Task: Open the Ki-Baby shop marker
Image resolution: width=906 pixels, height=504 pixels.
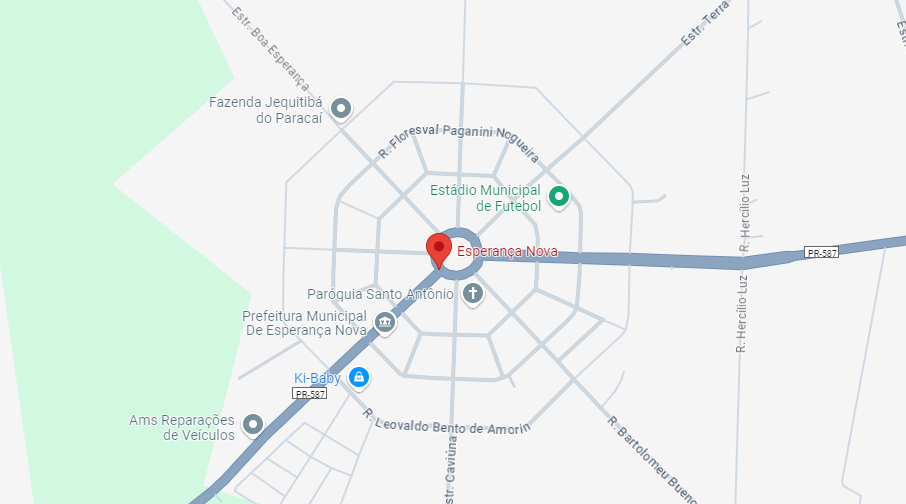Action: [359, 378]
